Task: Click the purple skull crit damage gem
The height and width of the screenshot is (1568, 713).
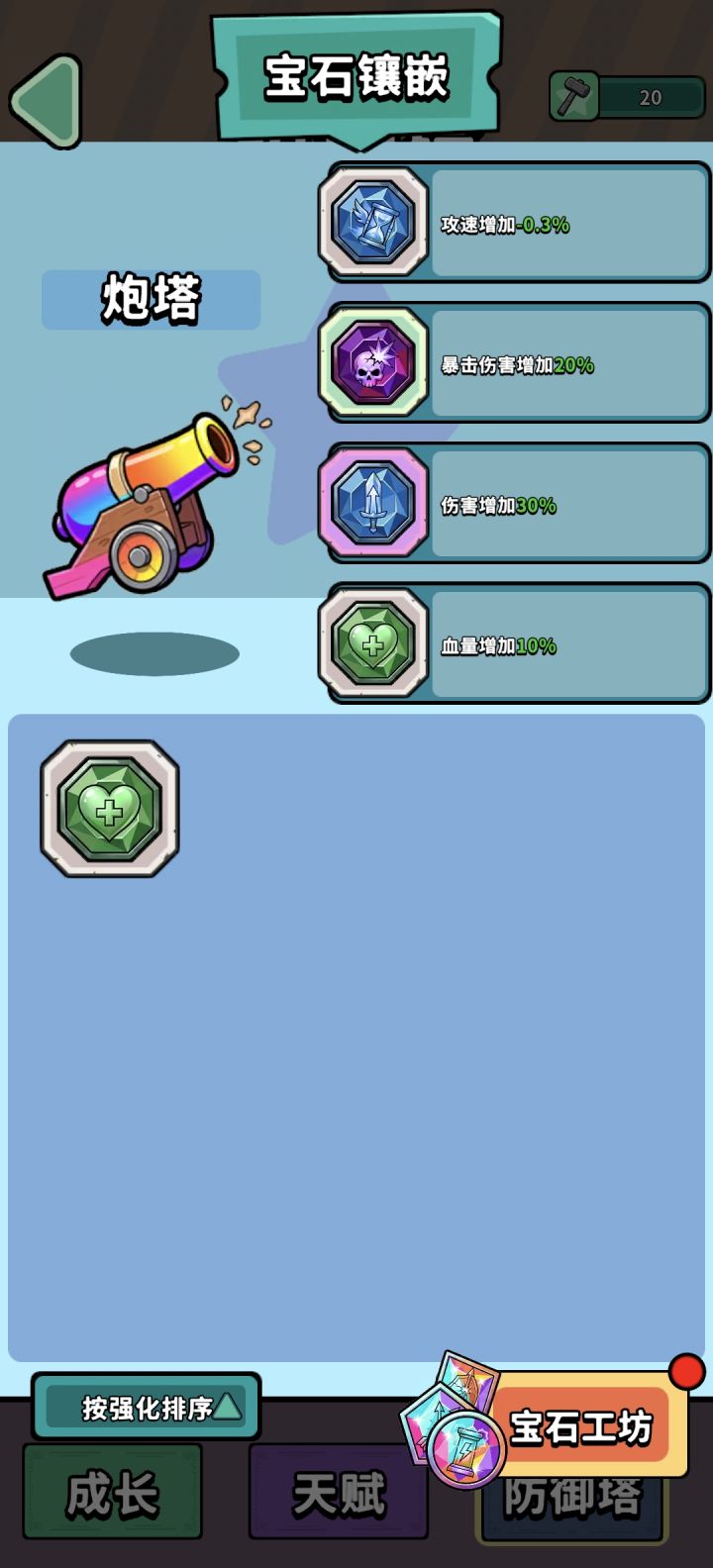Action: pyautogui.click(x=374, y=362)
